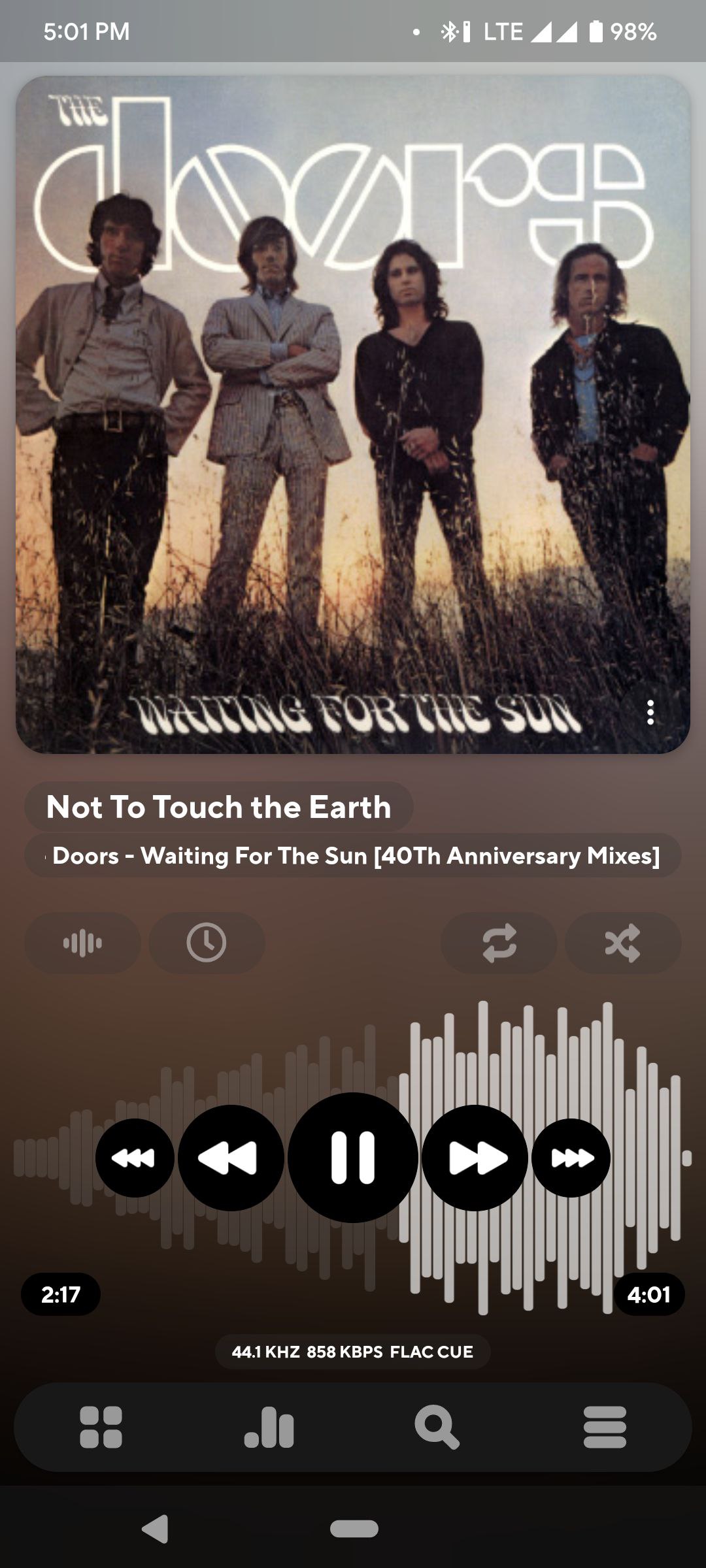Toggle shuffle mode

623,943
